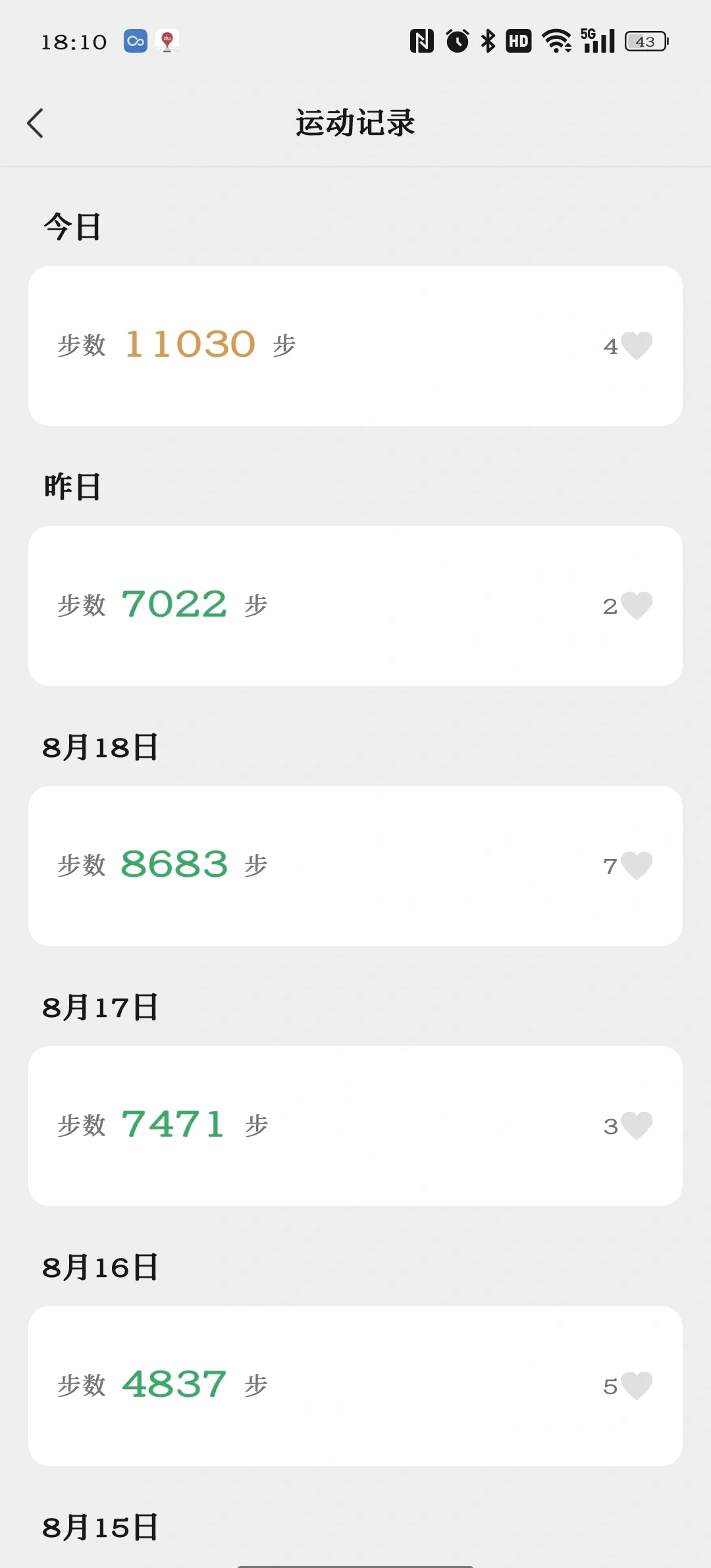Tap the NFC icon in the status bar

[x=422, y=41]
